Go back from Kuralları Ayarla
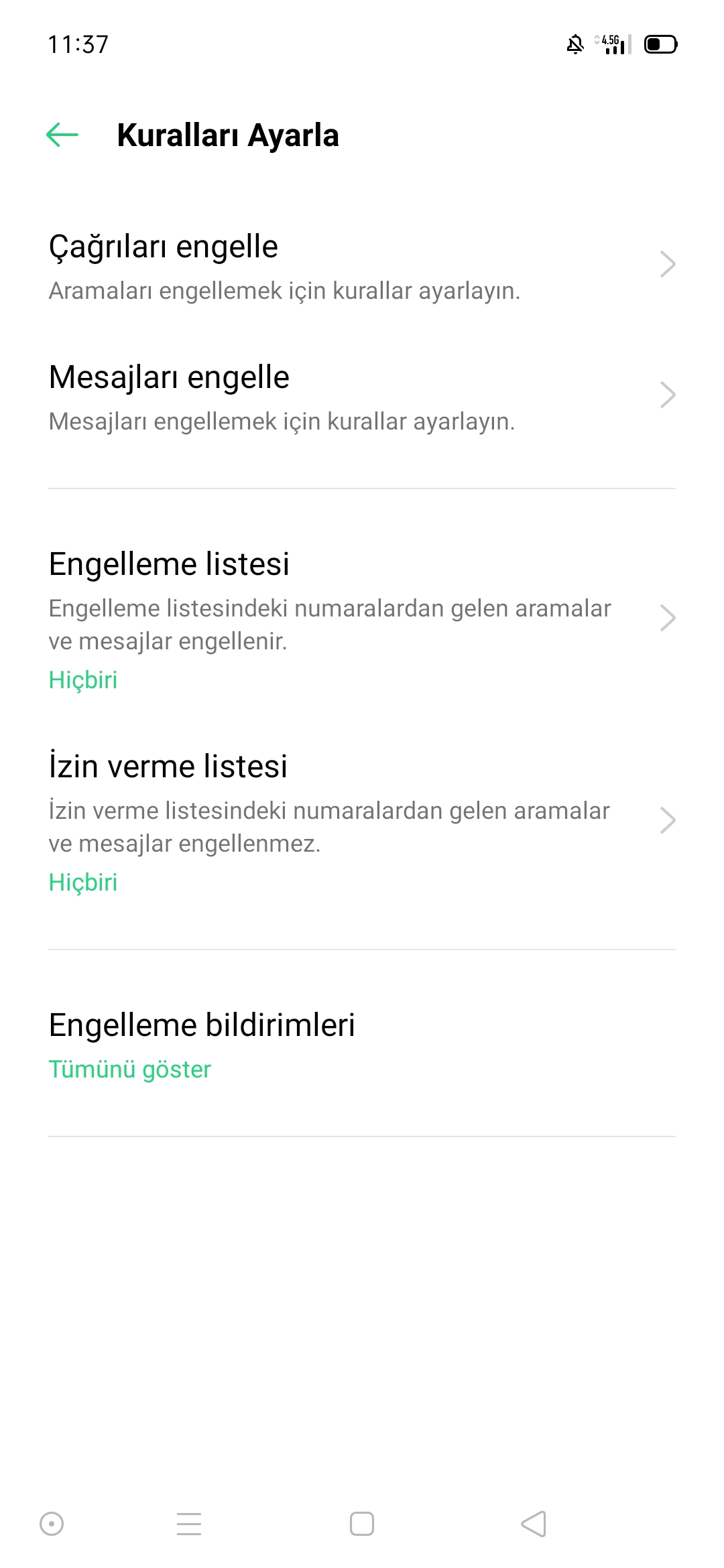This screenshot has width=724, height=1568. coord(62,135)
